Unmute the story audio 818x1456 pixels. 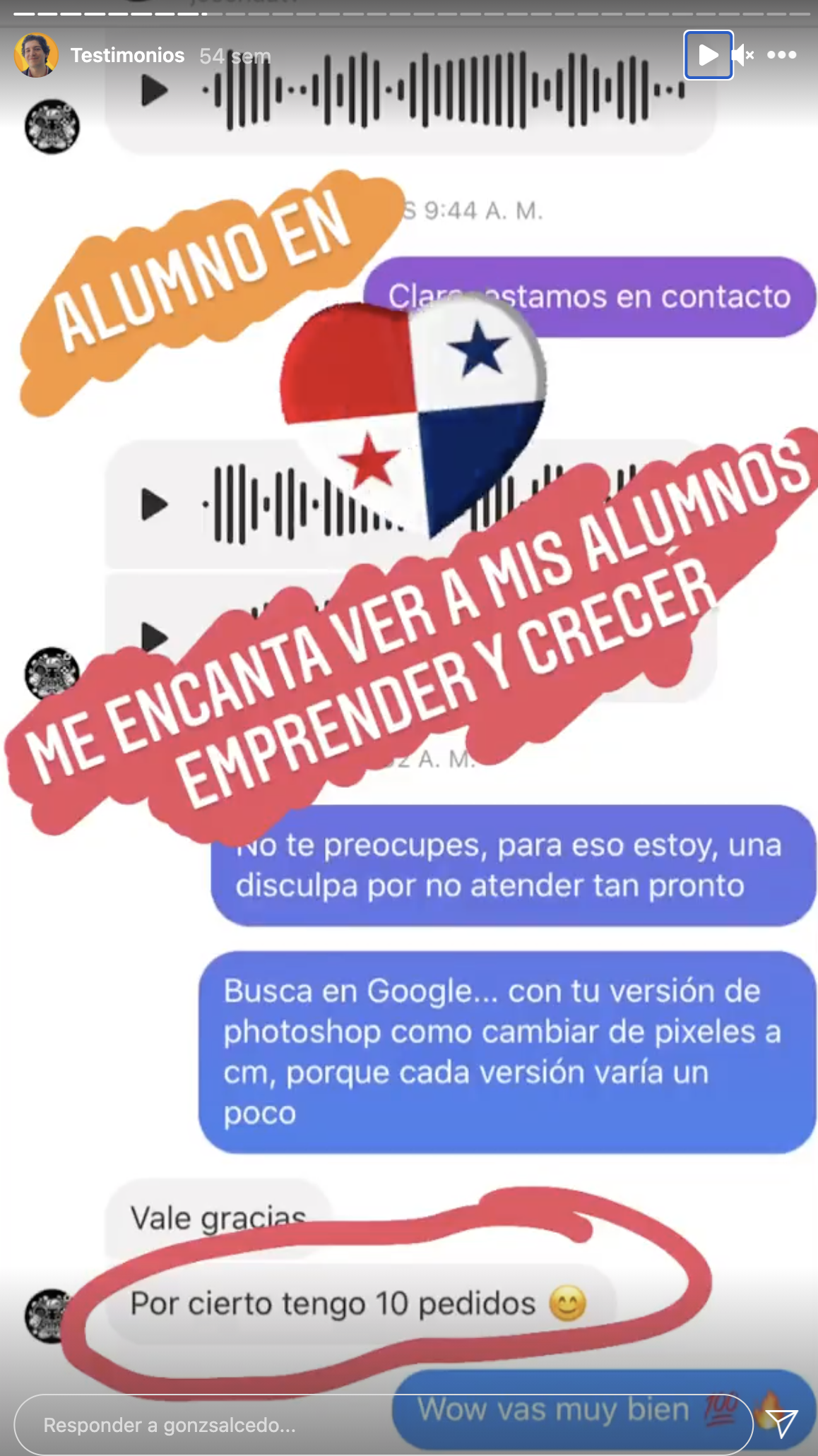(742, 55)
